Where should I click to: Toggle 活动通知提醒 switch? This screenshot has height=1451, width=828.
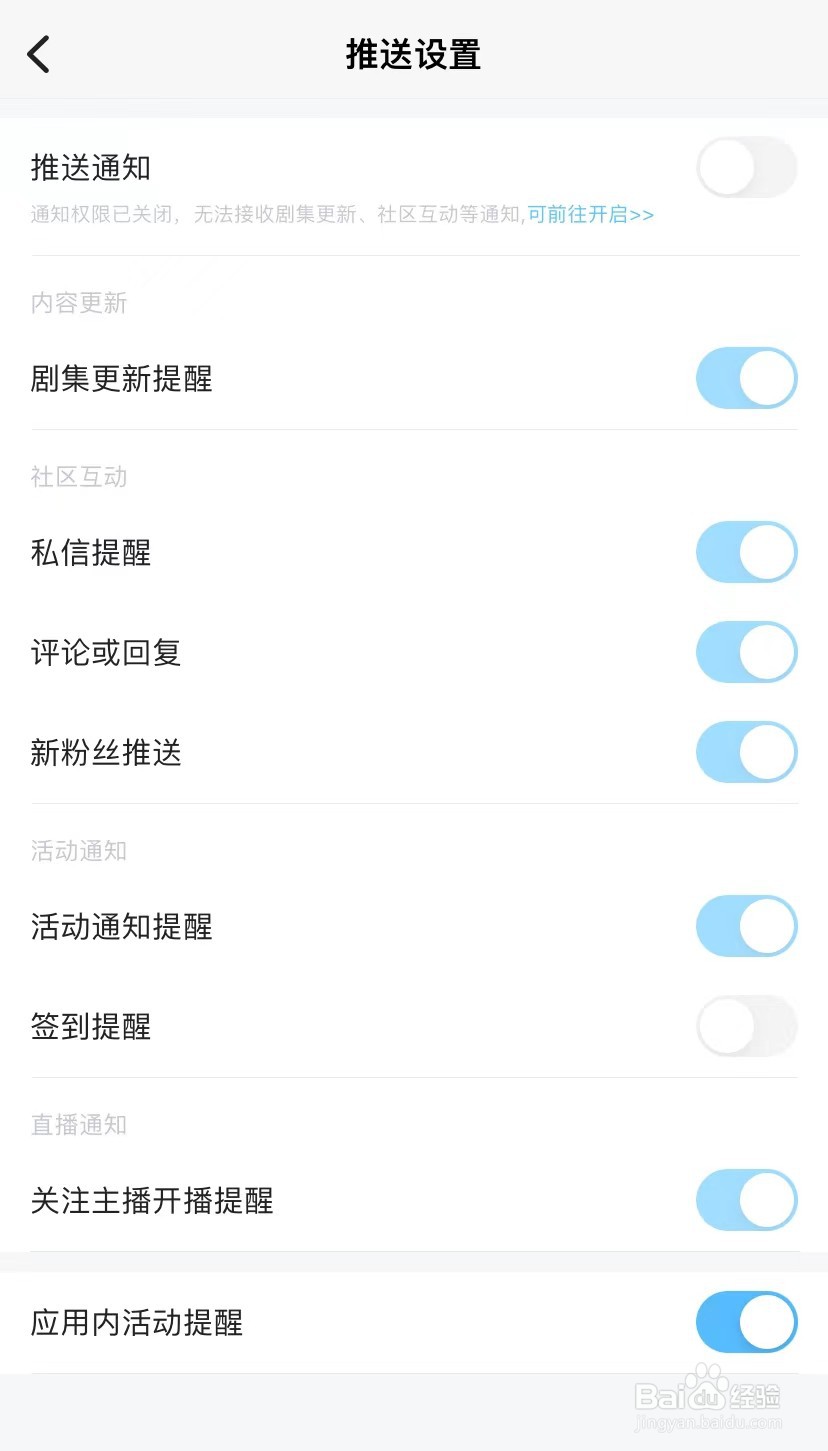pos(747,926)
